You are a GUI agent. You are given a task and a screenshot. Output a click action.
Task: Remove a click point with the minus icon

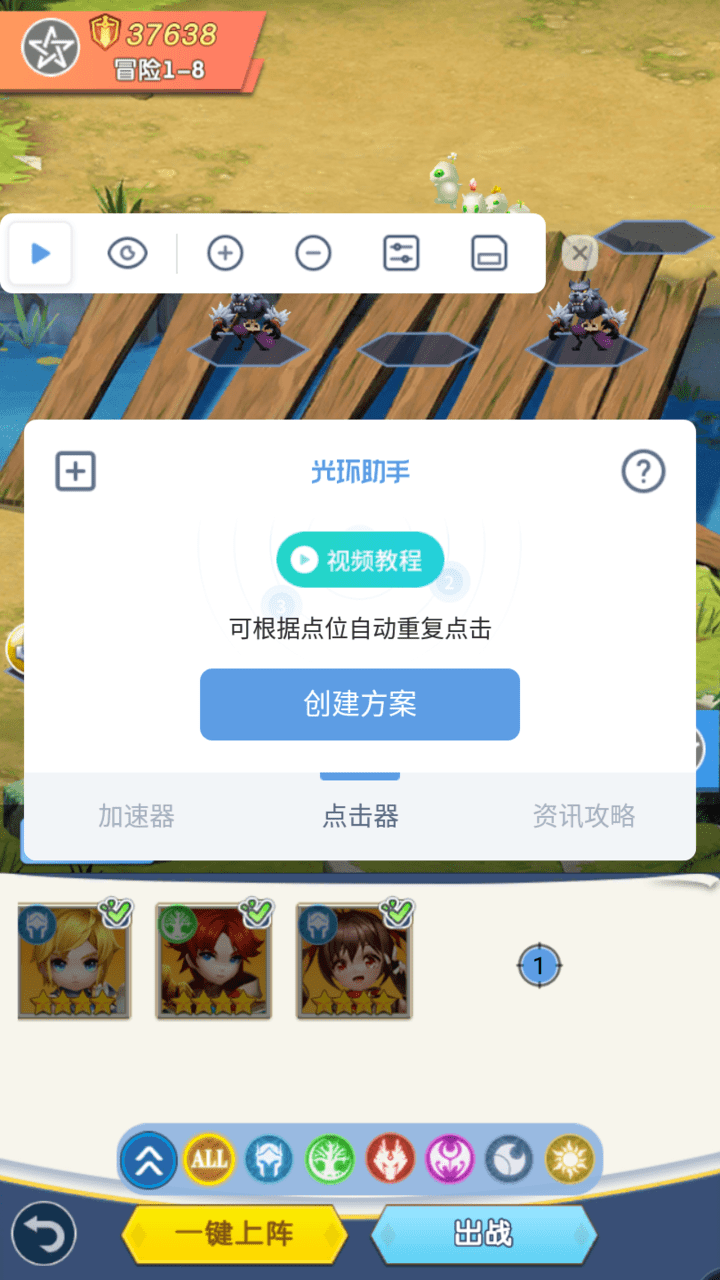point(313,254)
